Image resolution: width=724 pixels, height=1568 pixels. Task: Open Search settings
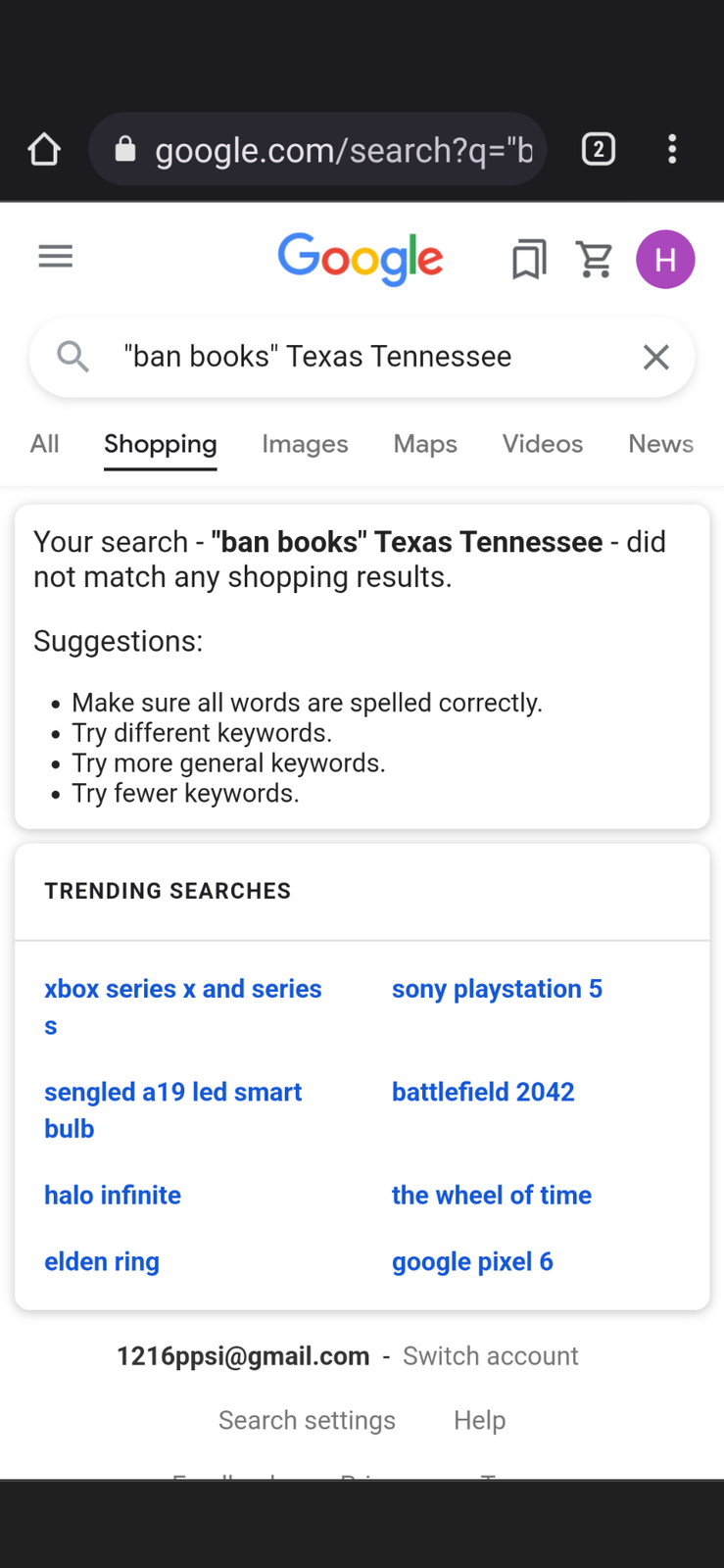[307, 1421]
